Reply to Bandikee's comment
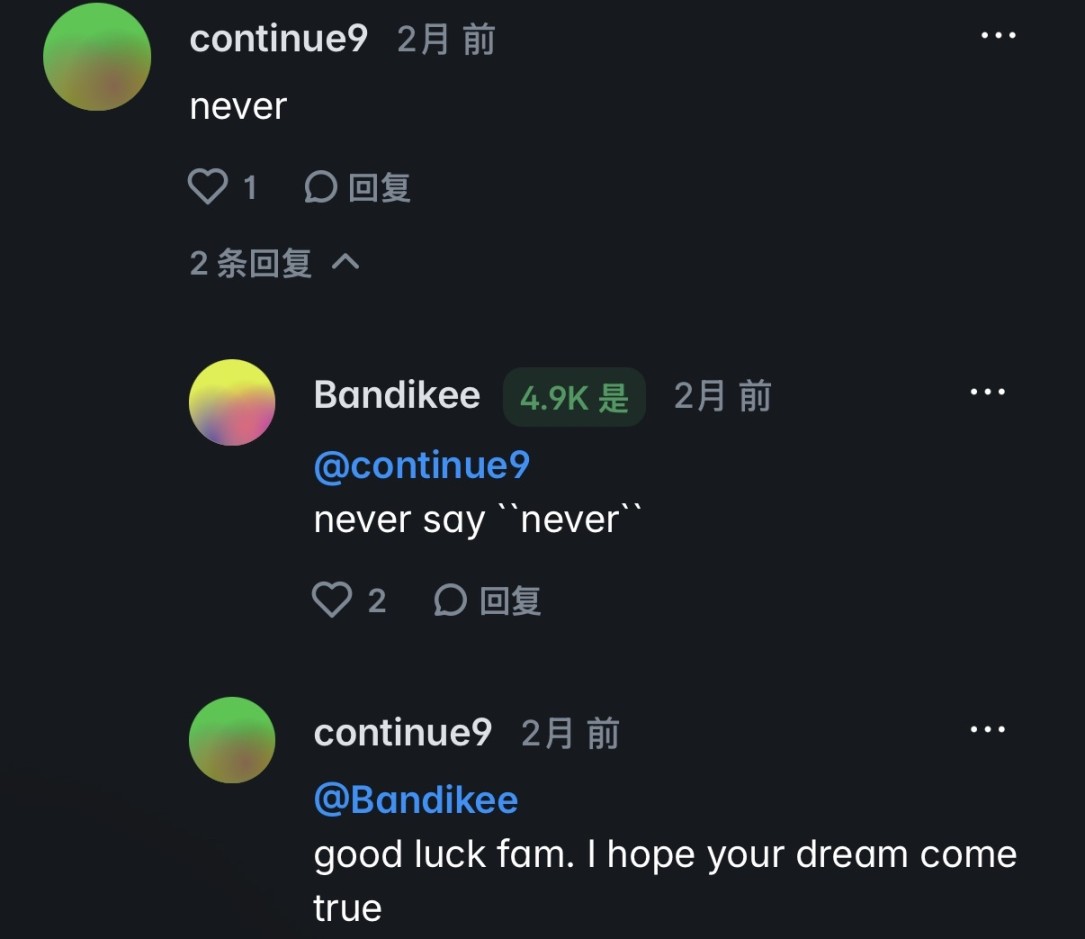The image size is (1085, 939). click(488, 600)
